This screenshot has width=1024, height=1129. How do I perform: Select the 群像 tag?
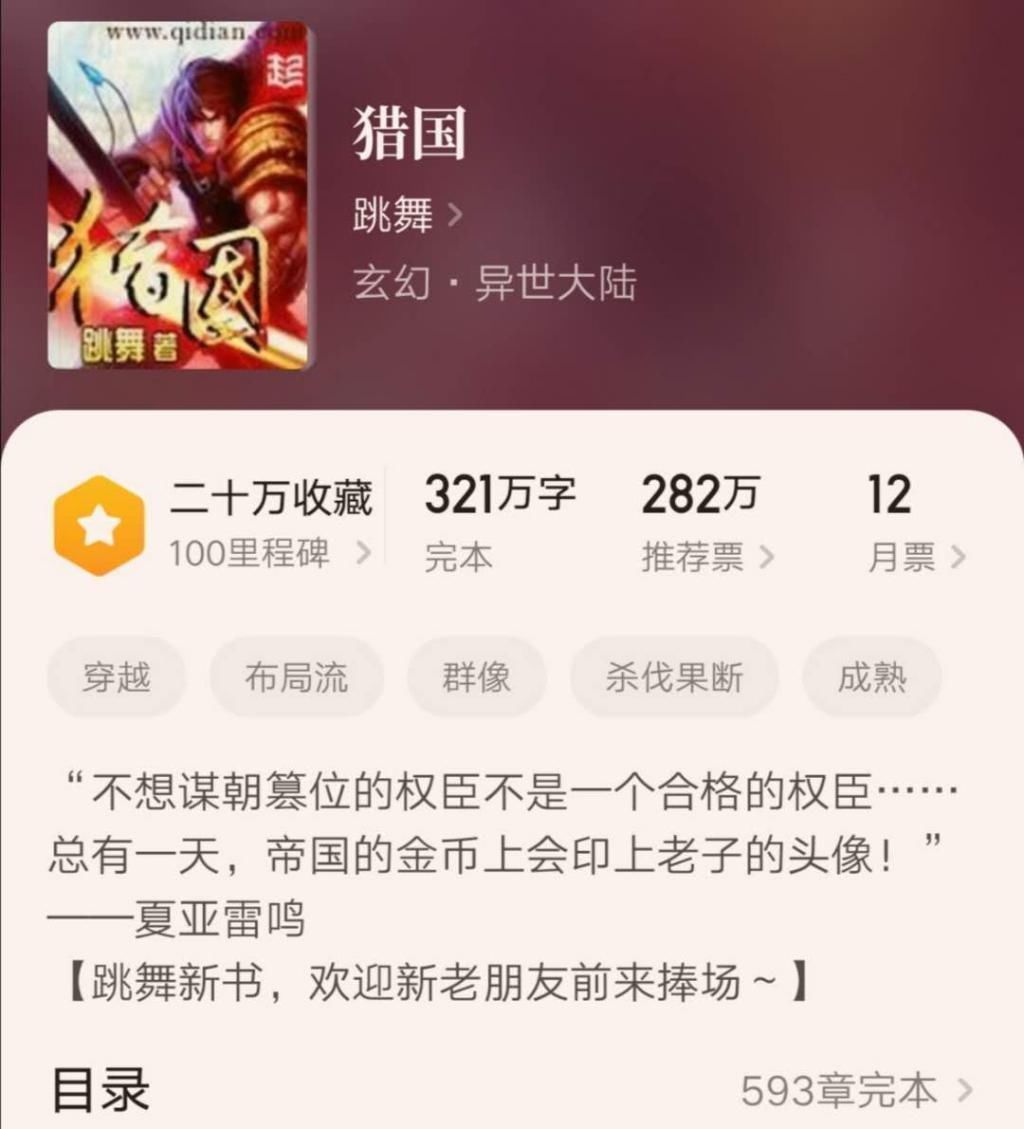[x=476, y=677]
